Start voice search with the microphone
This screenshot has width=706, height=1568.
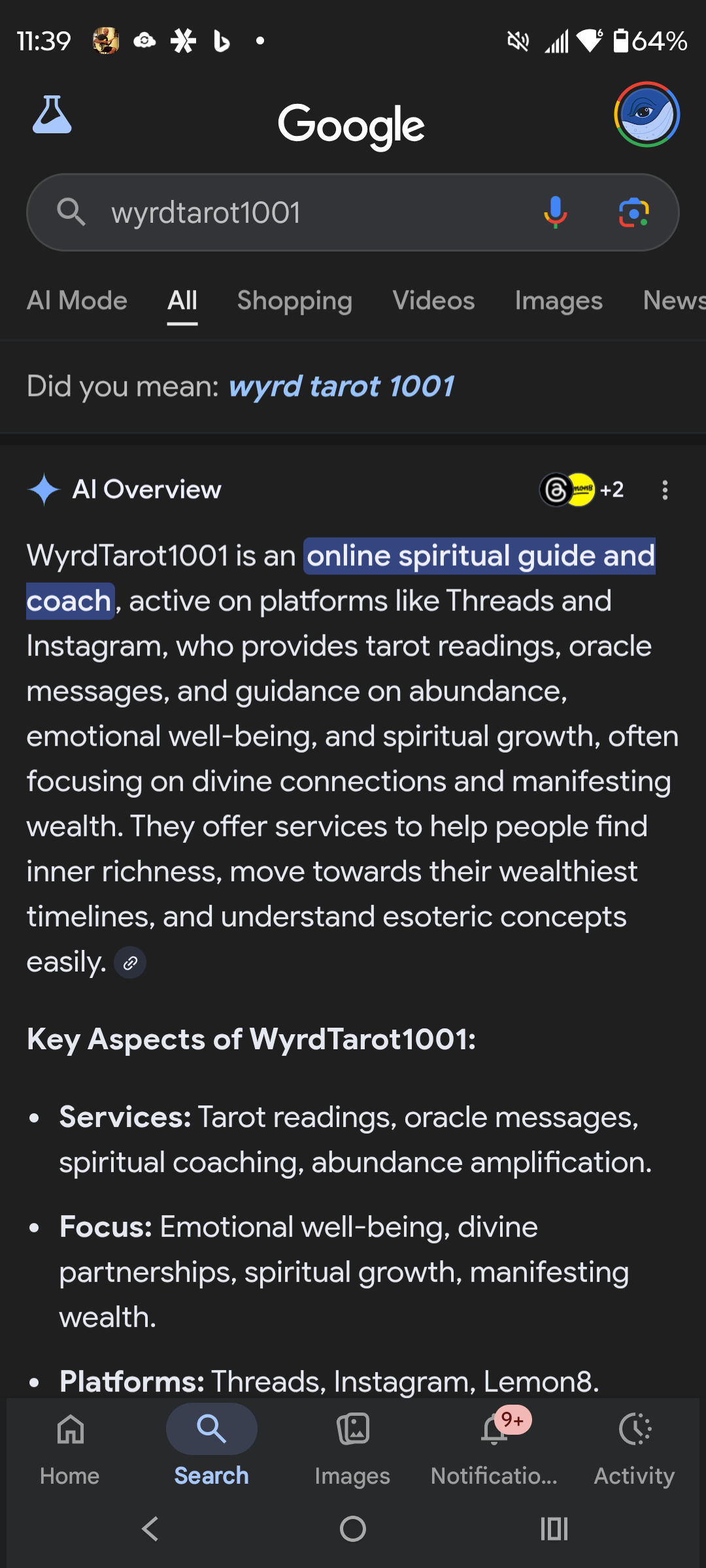tap(555, 212)
